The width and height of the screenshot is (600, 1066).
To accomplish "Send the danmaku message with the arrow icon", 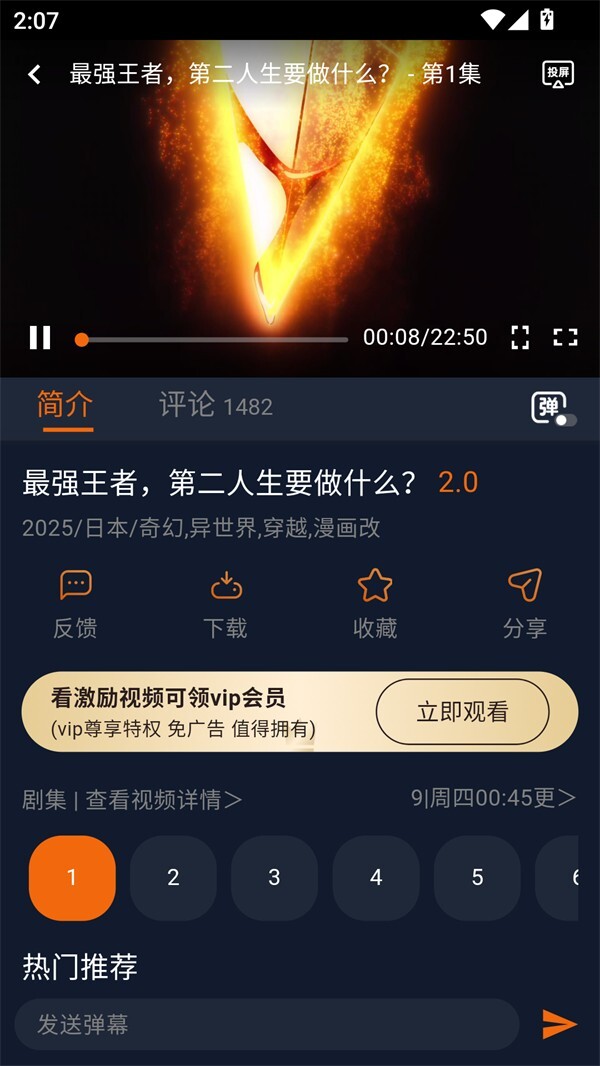I will pyautogui.click(x=559, y=1024).
